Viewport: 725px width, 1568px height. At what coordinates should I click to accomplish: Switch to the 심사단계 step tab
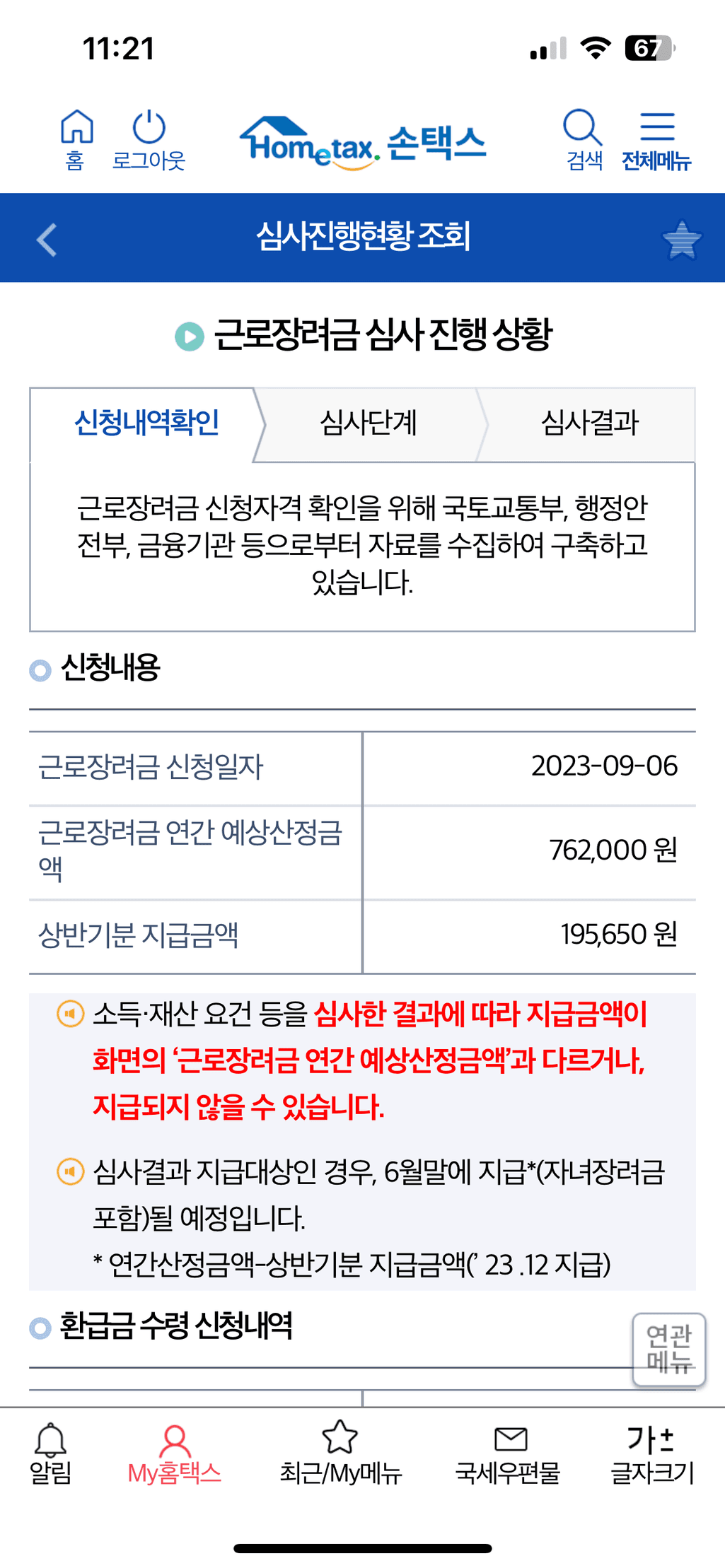(x=368, y=423)
